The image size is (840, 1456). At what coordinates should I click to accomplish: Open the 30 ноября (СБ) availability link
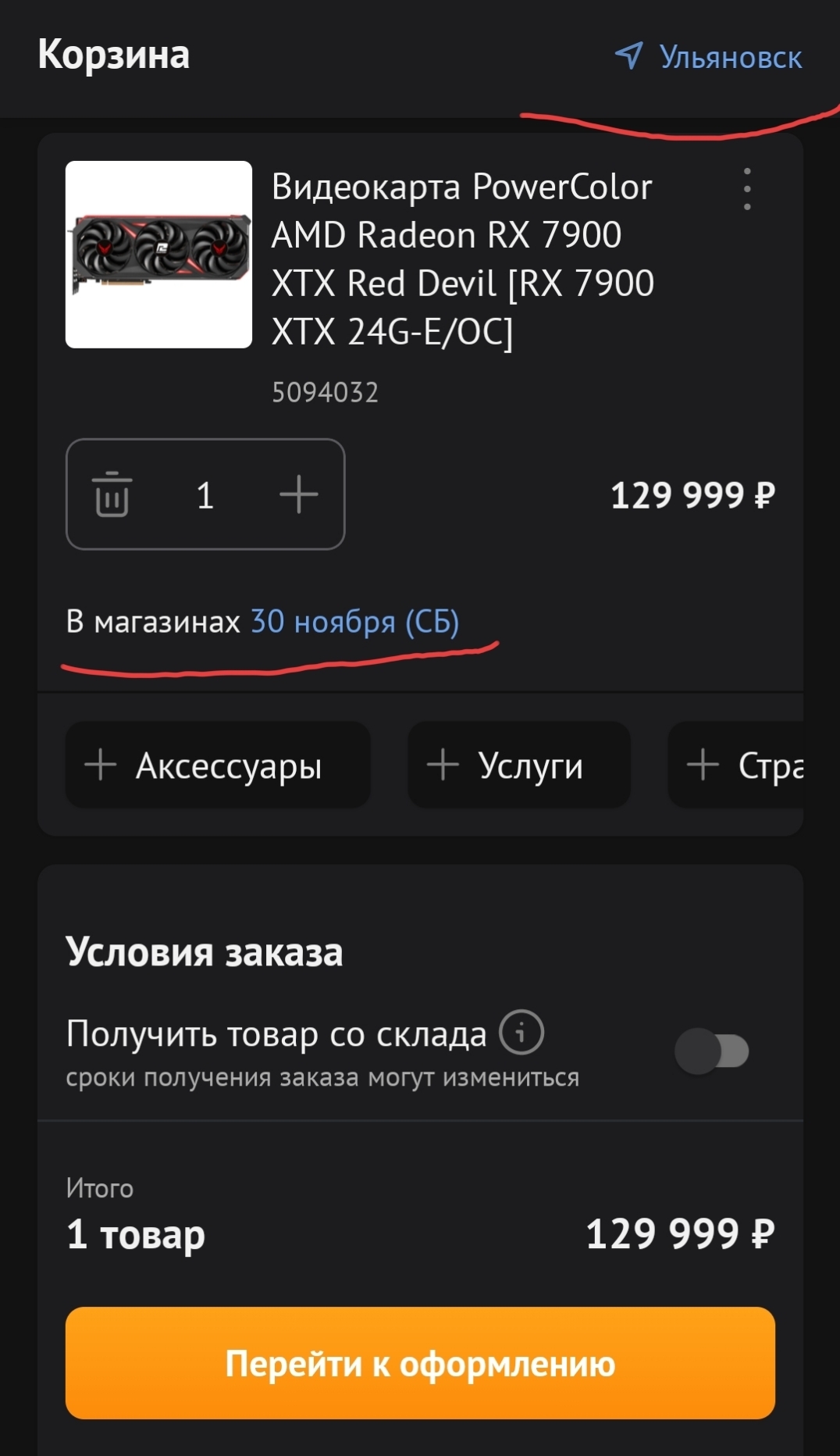(354, 622)
